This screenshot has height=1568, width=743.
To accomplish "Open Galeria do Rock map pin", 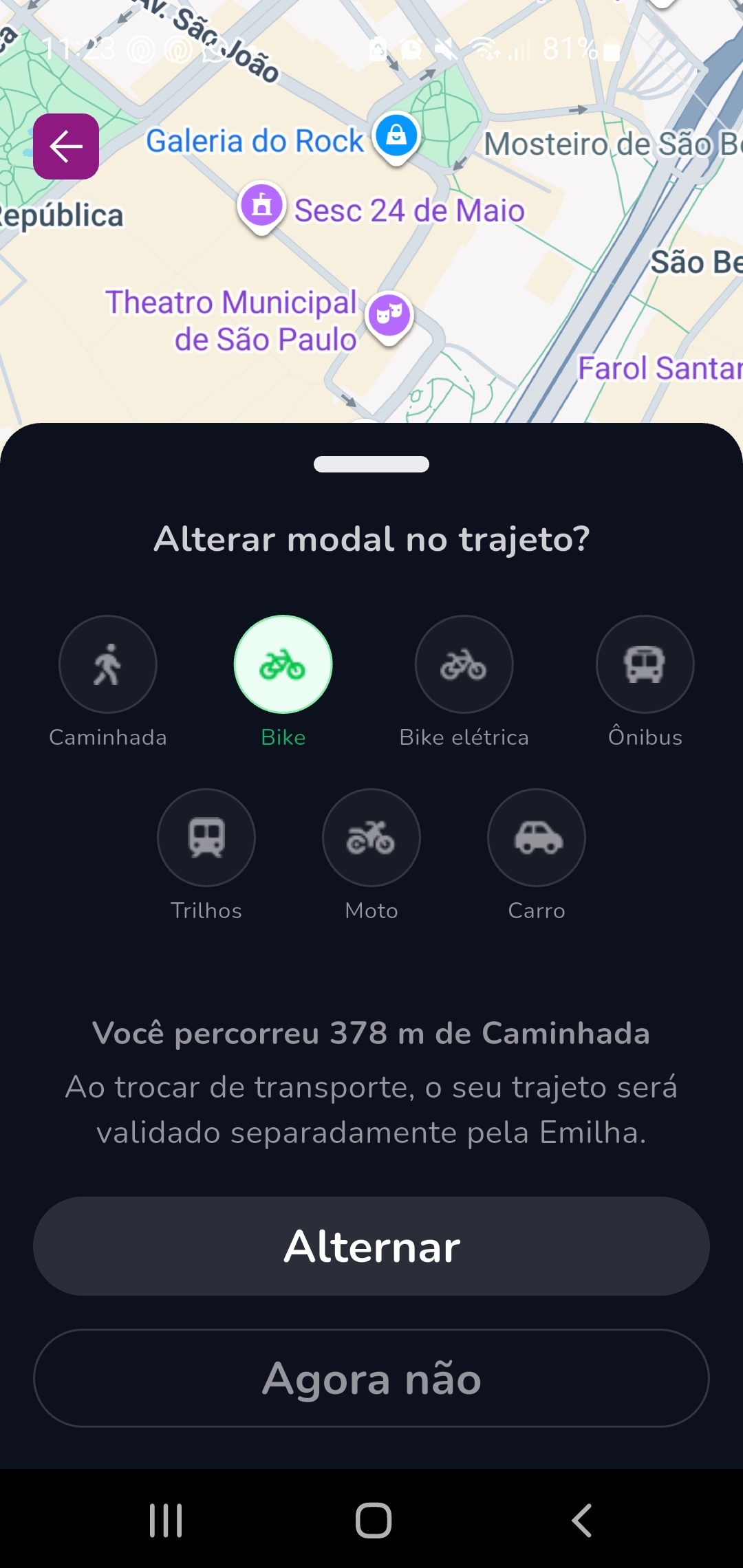I will click(396, 135).
